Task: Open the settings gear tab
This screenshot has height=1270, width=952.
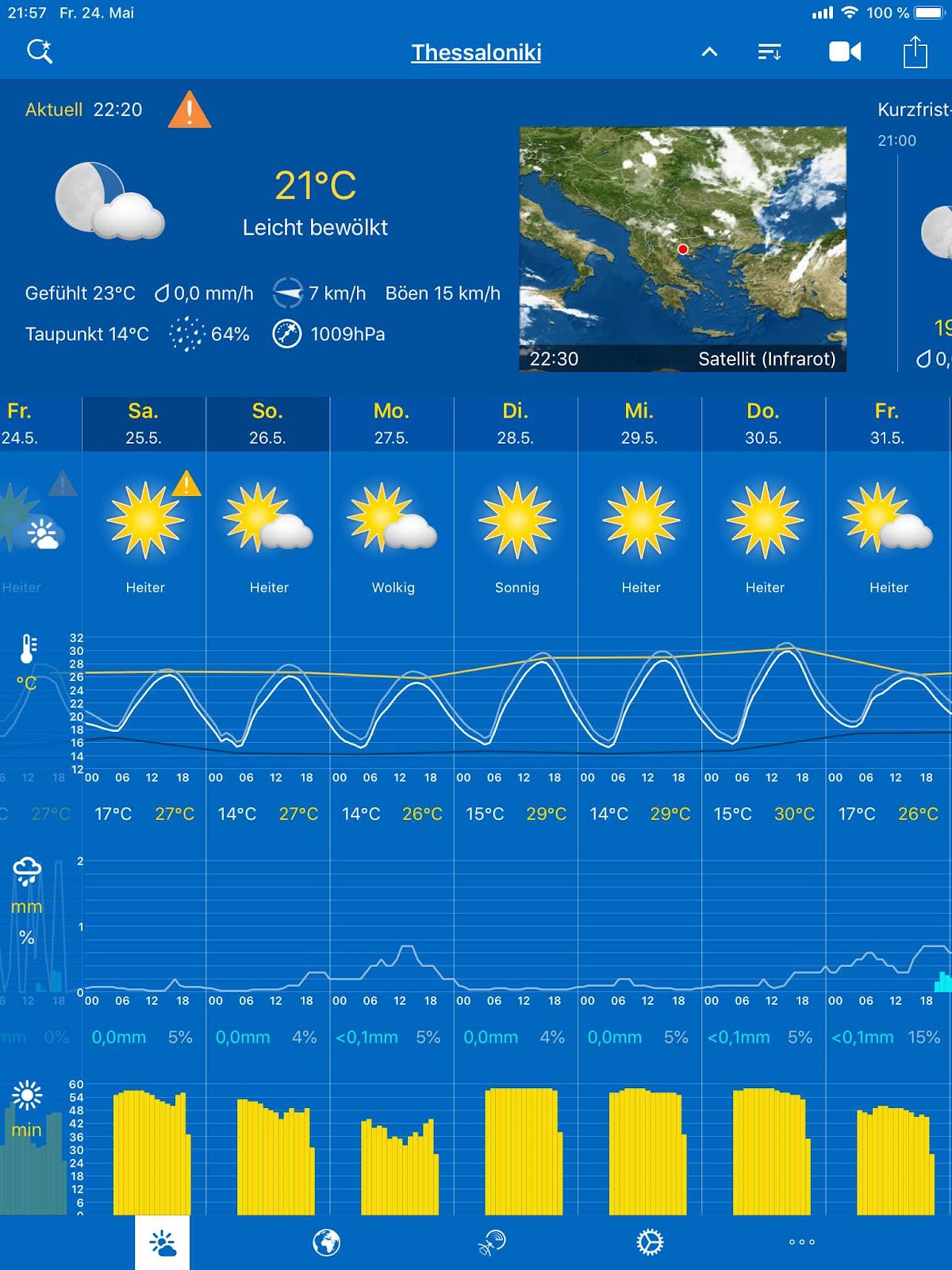Action: click(x=650, y=1242)
